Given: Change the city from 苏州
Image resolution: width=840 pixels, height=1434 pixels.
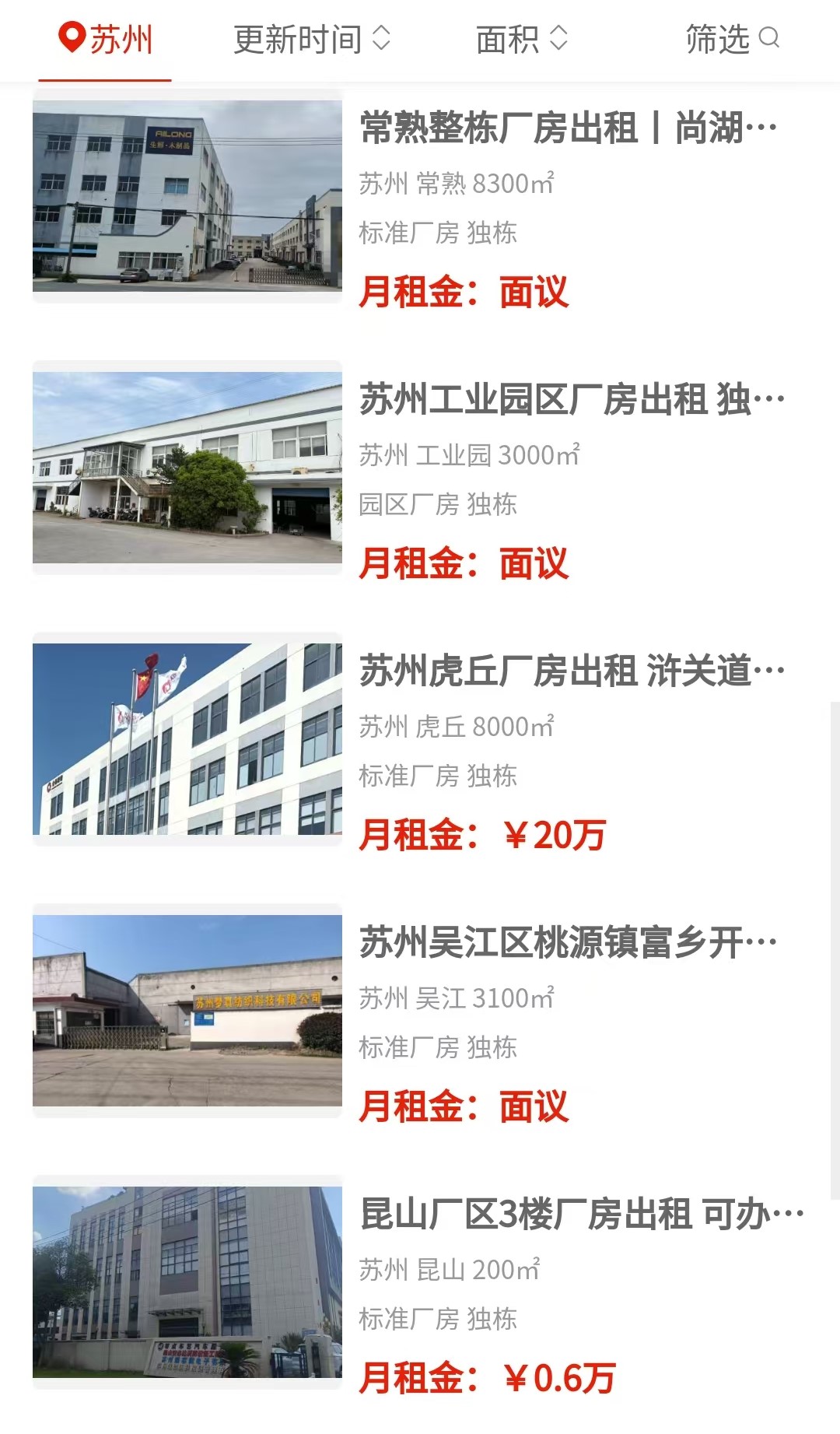Looking at the screenshot, I should pyautogui.click(x=106, y=39).
